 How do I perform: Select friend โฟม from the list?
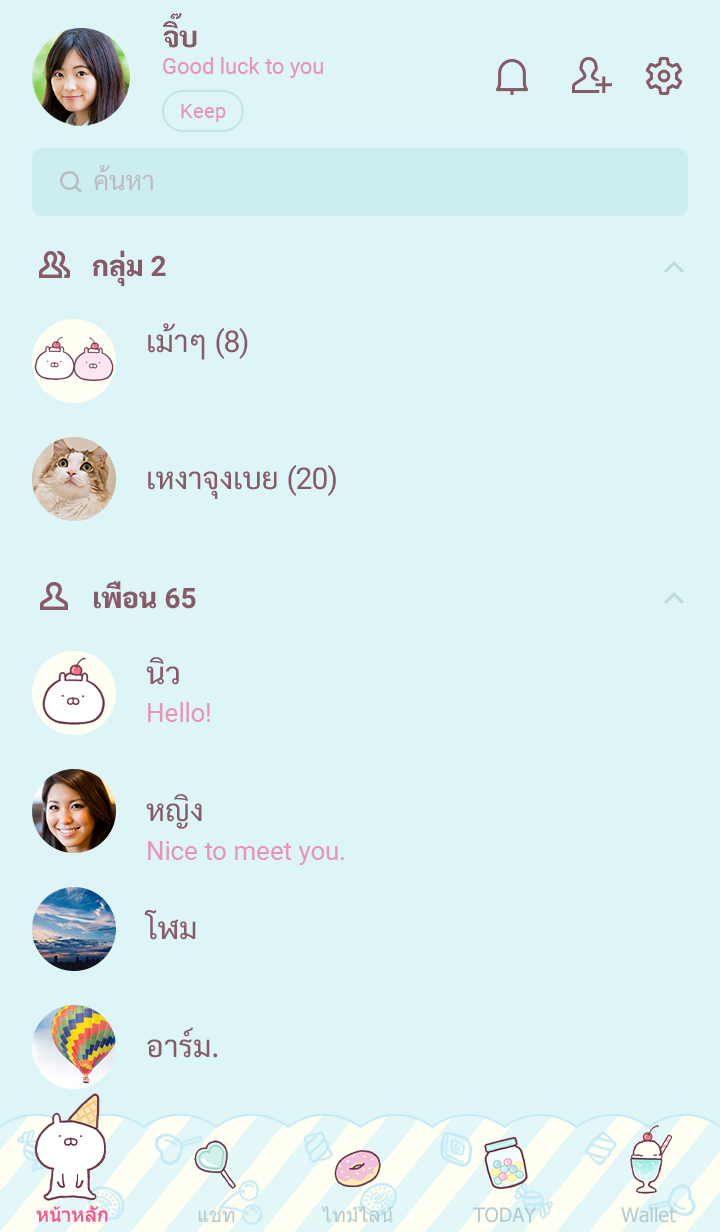point(171,929)
